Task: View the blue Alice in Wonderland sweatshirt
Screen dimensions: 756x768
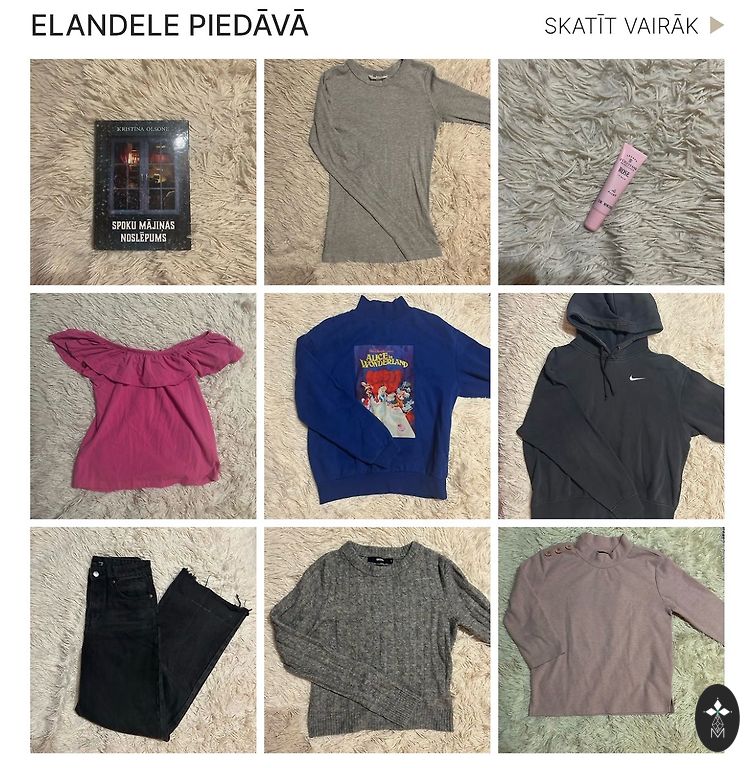Action: [377, 406]
